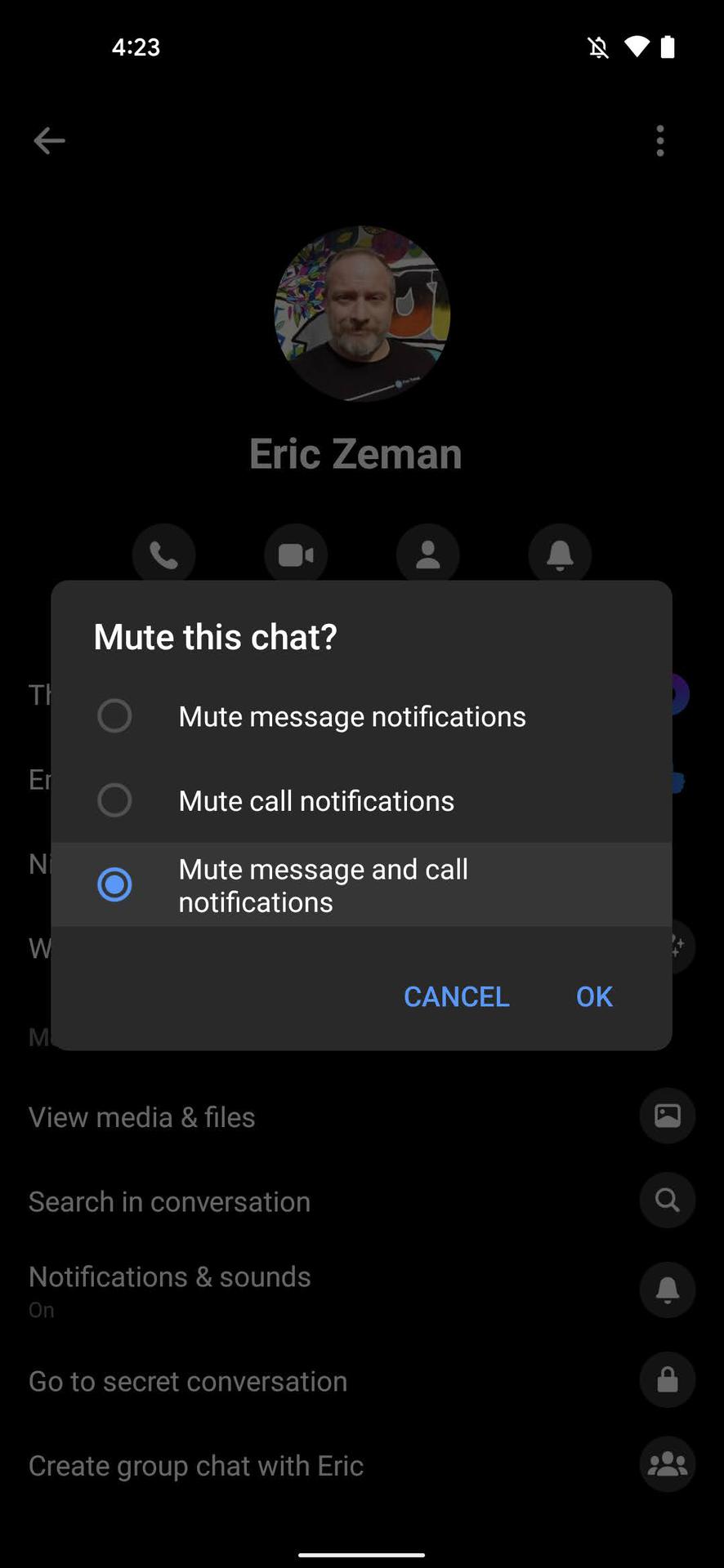Cancel the mute chat dialog
The image size is (724, 1568).
point(456,996)
